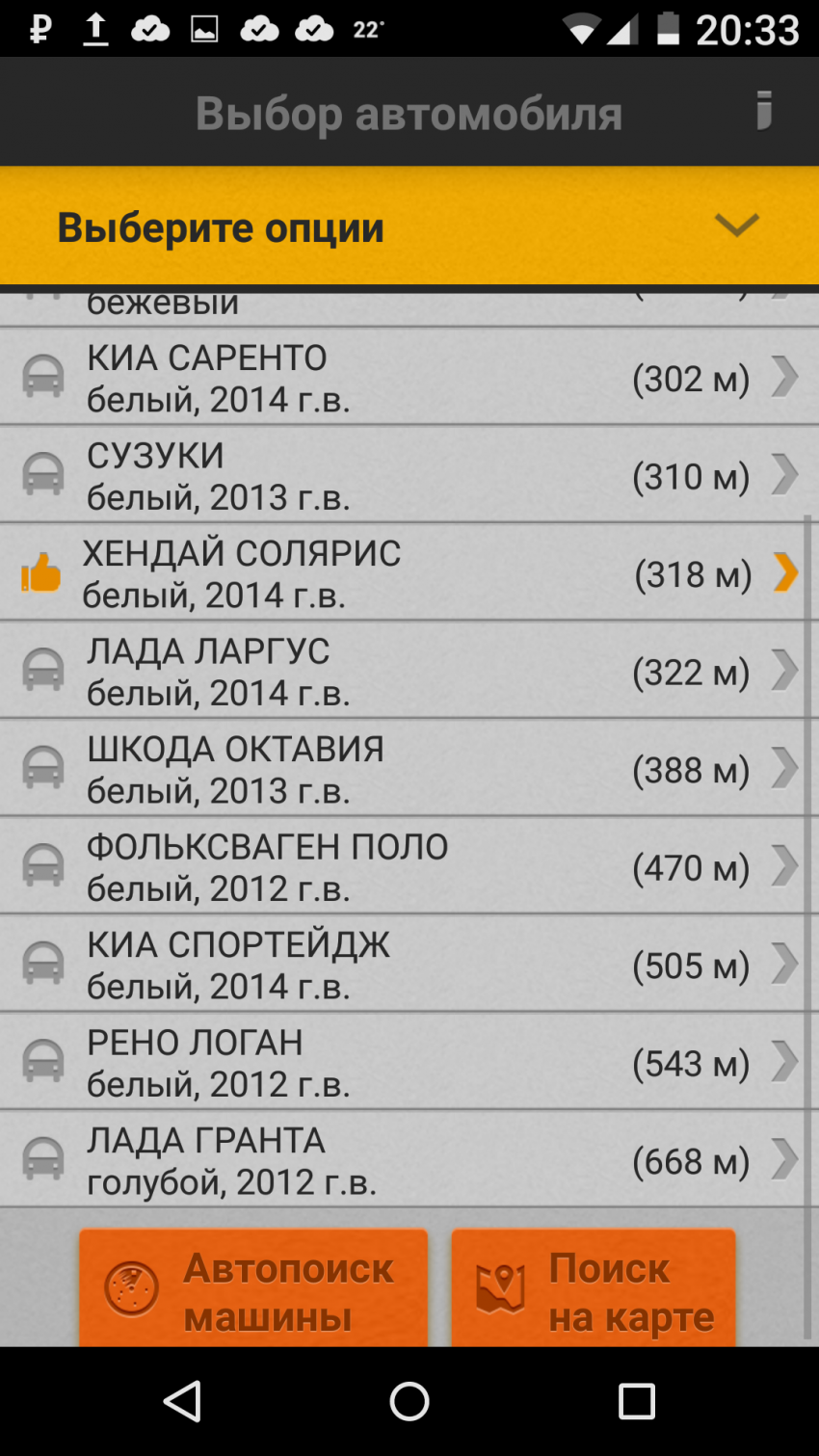
Task: Select ФОЛЬКСВАГЕН ПОЛО from the list
Action: pos(405,867)
